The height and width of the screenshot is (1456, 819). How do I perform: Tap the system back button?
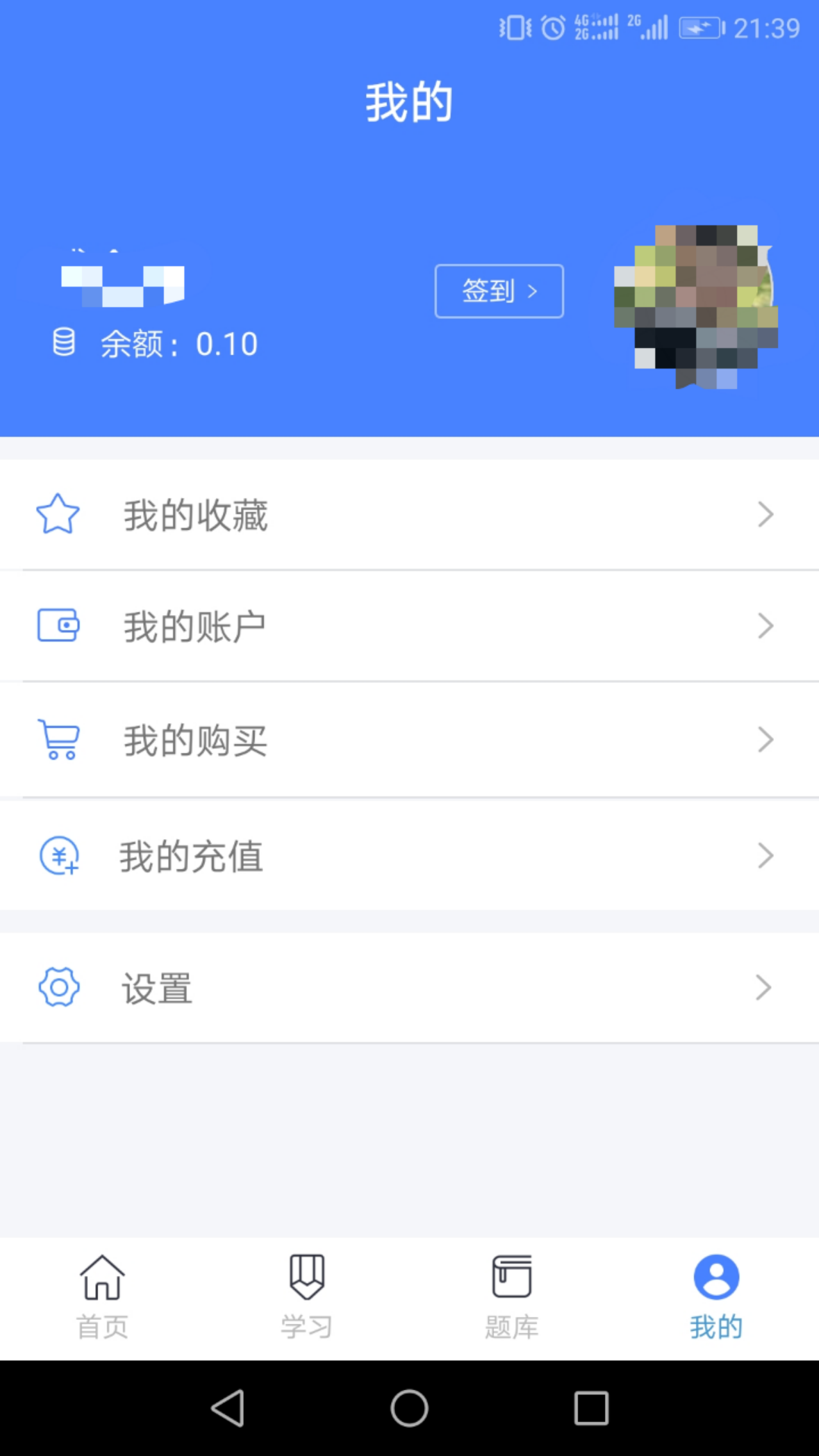pyautogui.click(x=227, y=1408)
